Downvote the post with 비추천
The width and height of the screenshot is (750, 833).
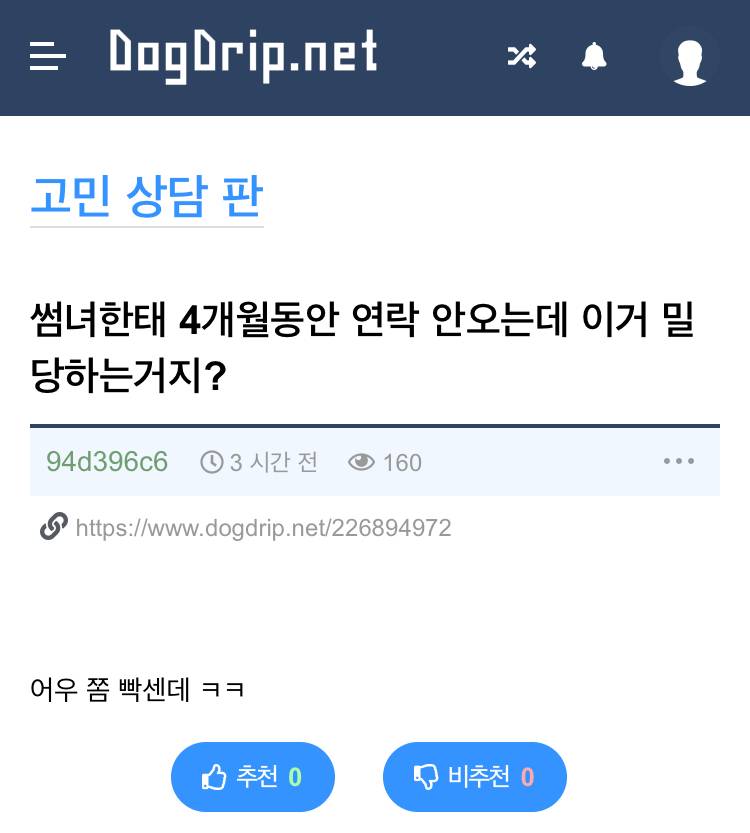click(x=475, y=776)
